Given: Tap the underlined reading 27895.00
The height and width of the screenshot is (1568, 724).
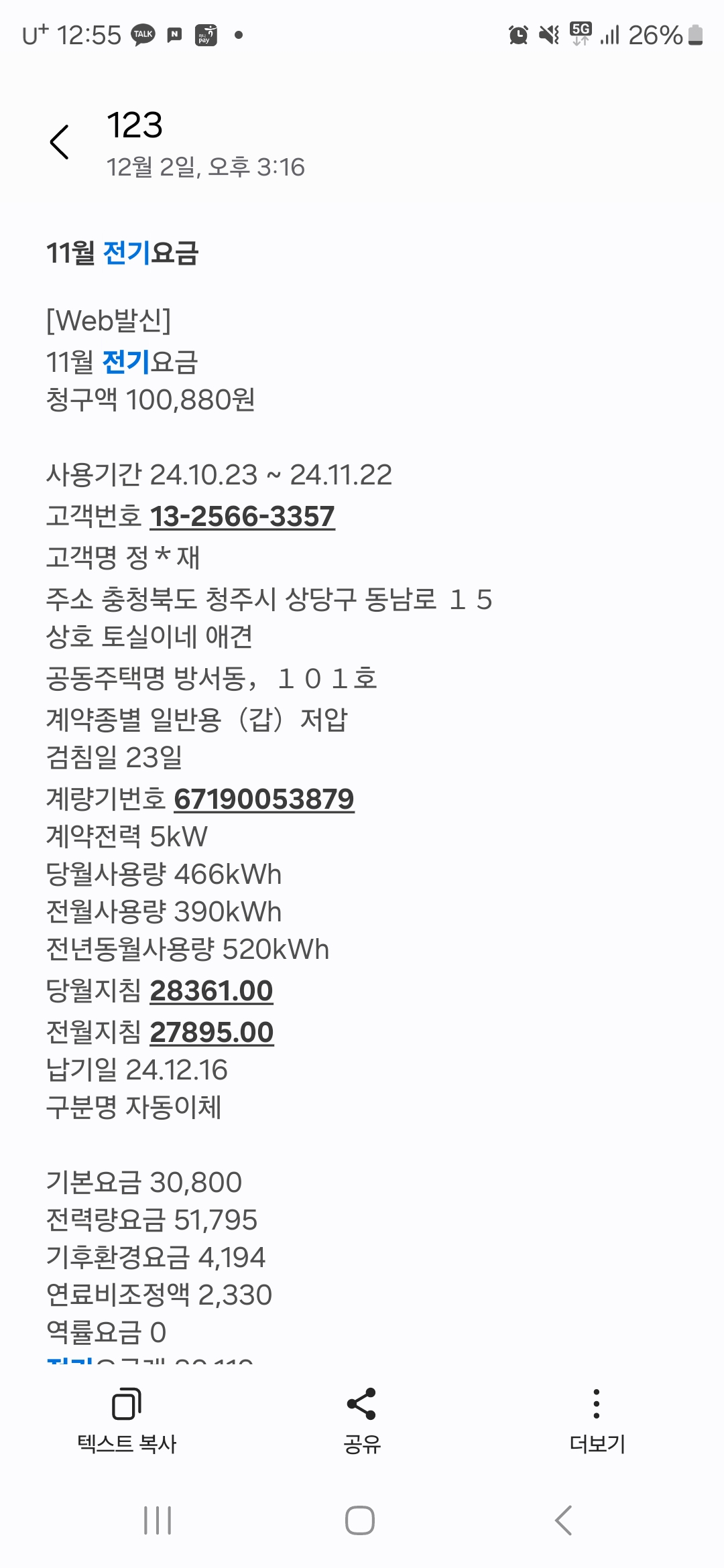Looking at the screenshot, I should tap(211, 1033).
